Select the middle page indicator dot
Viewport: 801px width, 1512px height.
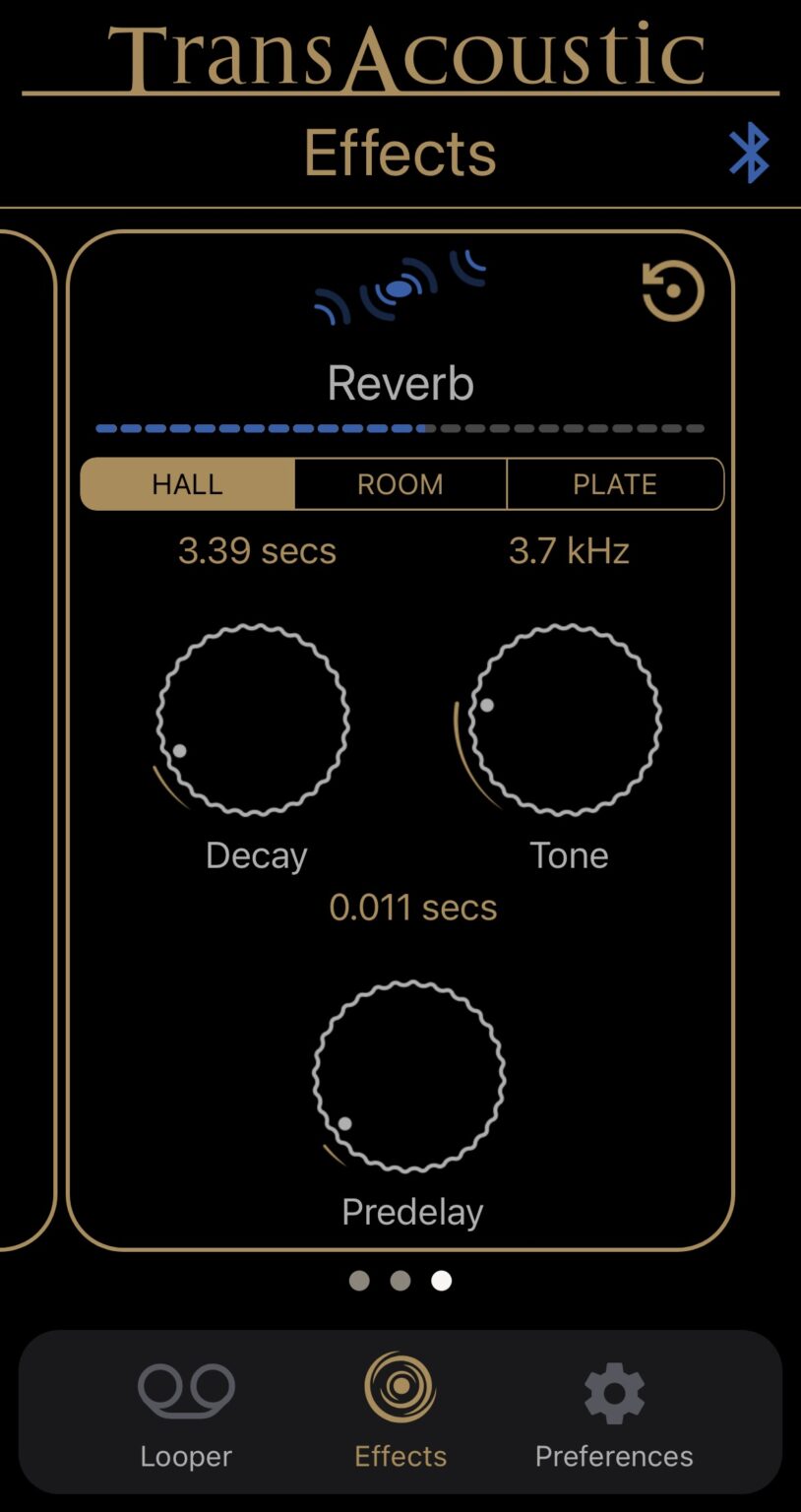click(x=400, y=1281)
